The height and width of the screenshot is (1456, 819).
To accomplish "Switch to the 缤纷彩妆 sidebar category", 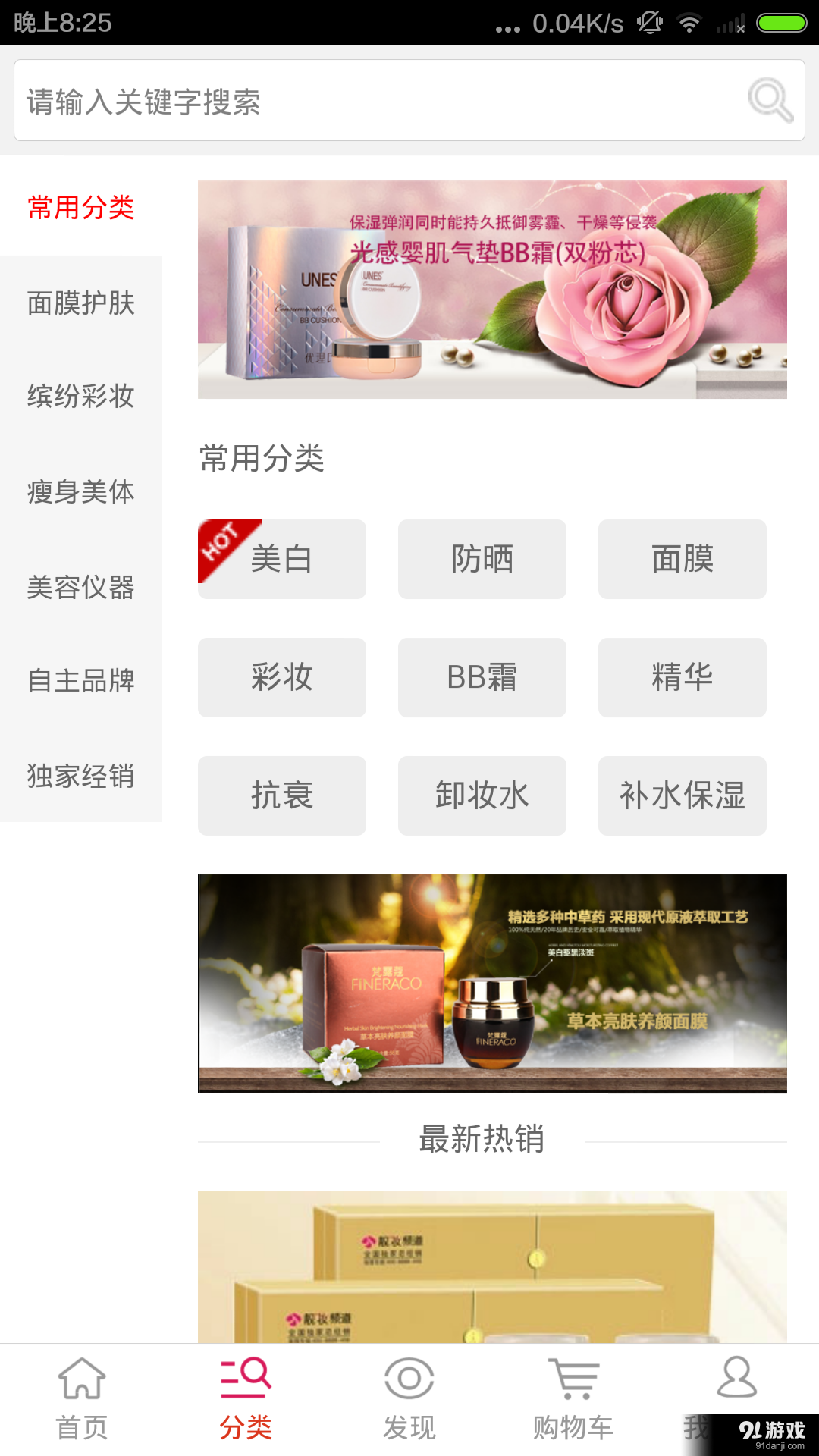I will coord(81,397).
